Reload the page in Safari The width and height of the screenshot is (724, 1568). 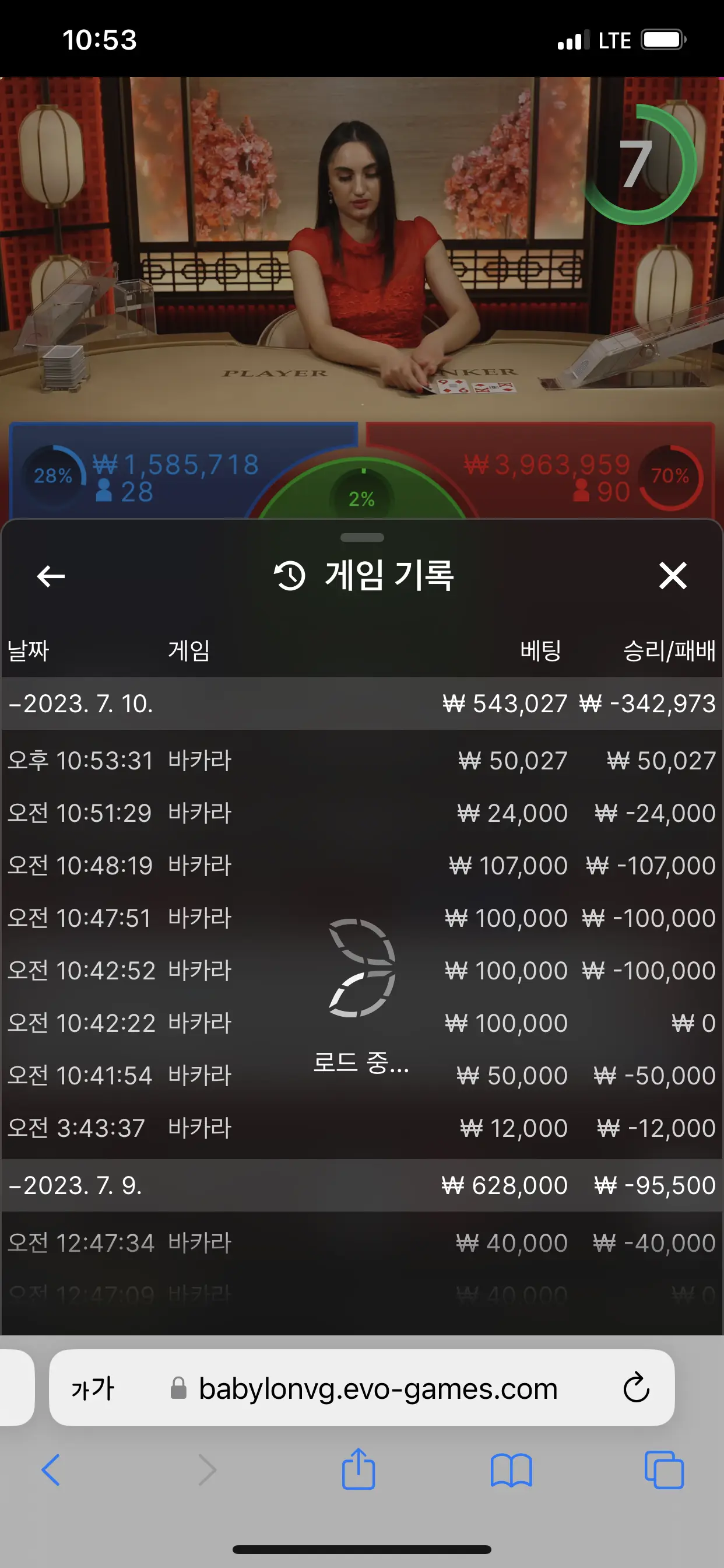tap(637, 1388)
